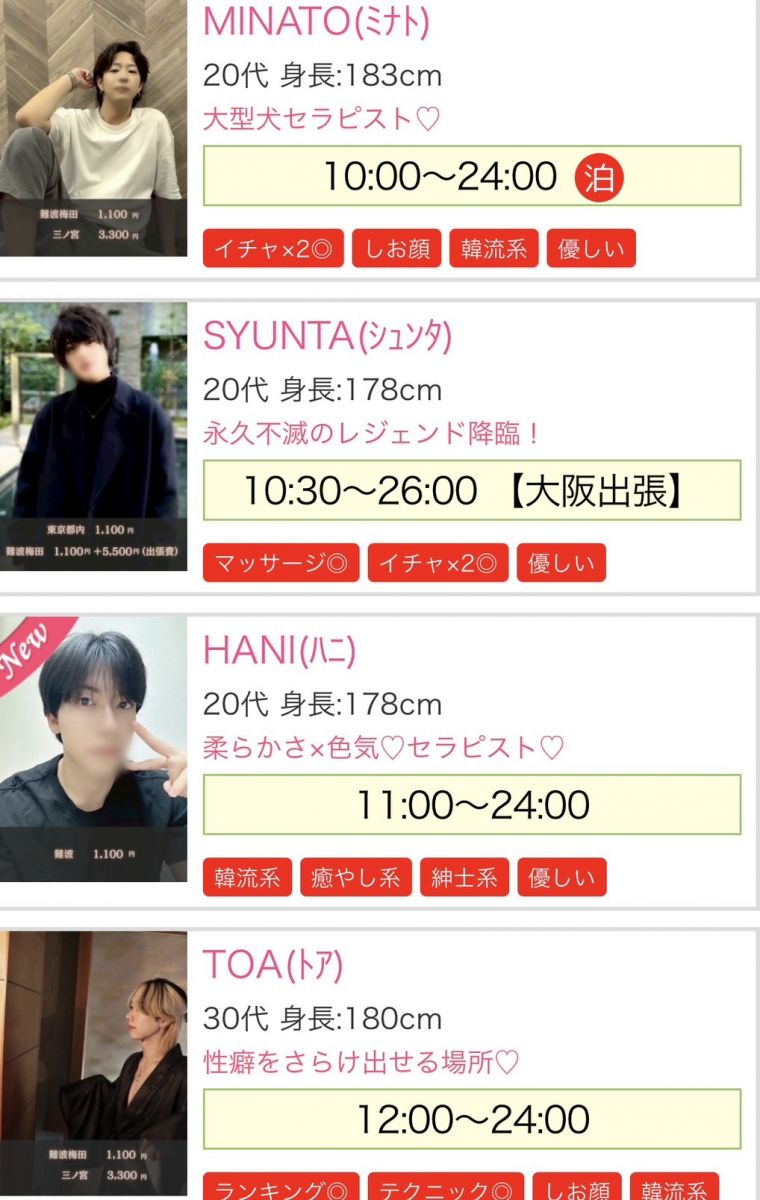This screenshot has height=1200, width=760.
Task: Open the MINATO(ミナト) name link
Action: (316, 22)
